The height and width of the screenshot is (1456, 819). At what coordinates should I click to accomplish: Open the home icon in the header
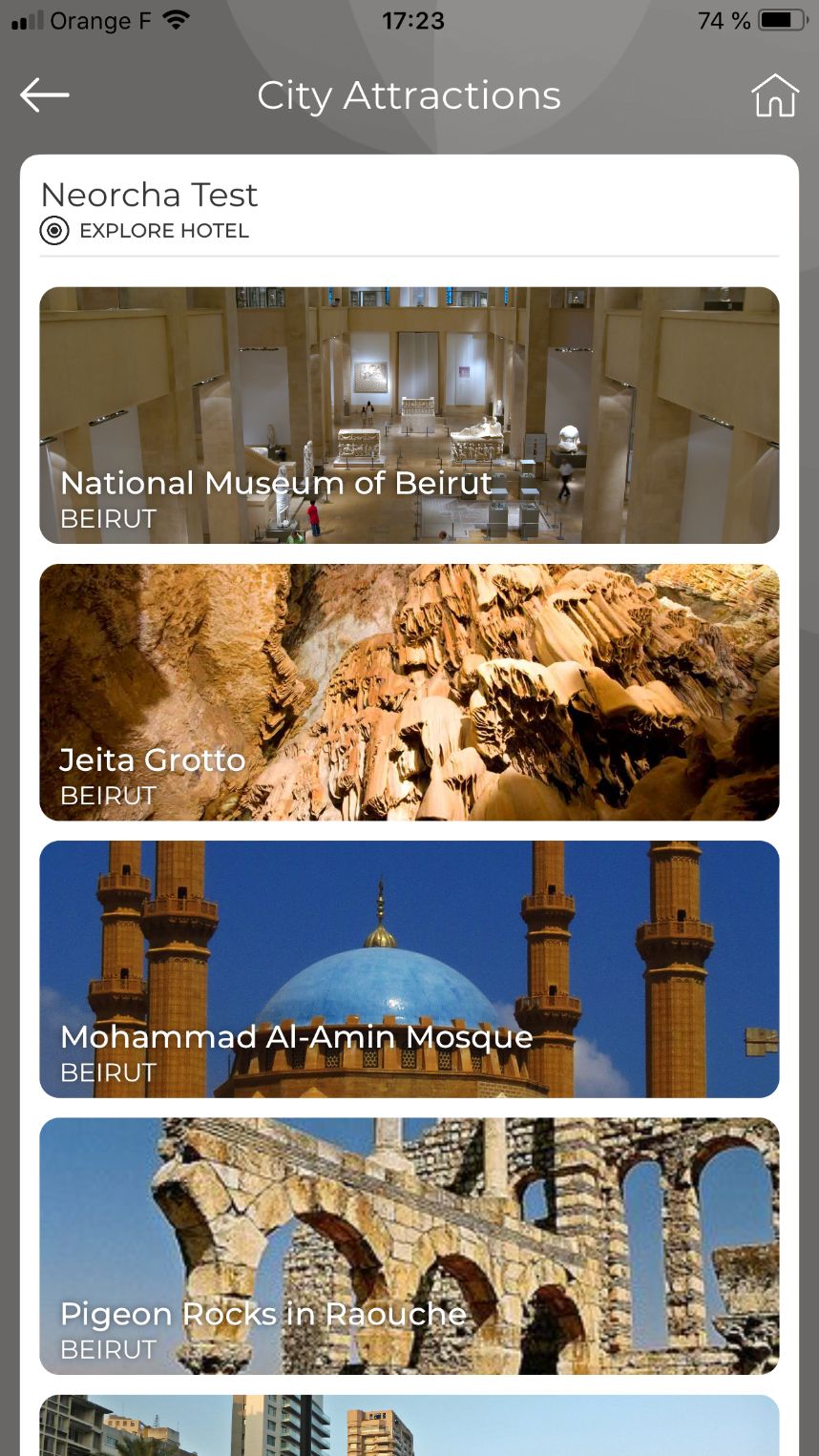774,95
